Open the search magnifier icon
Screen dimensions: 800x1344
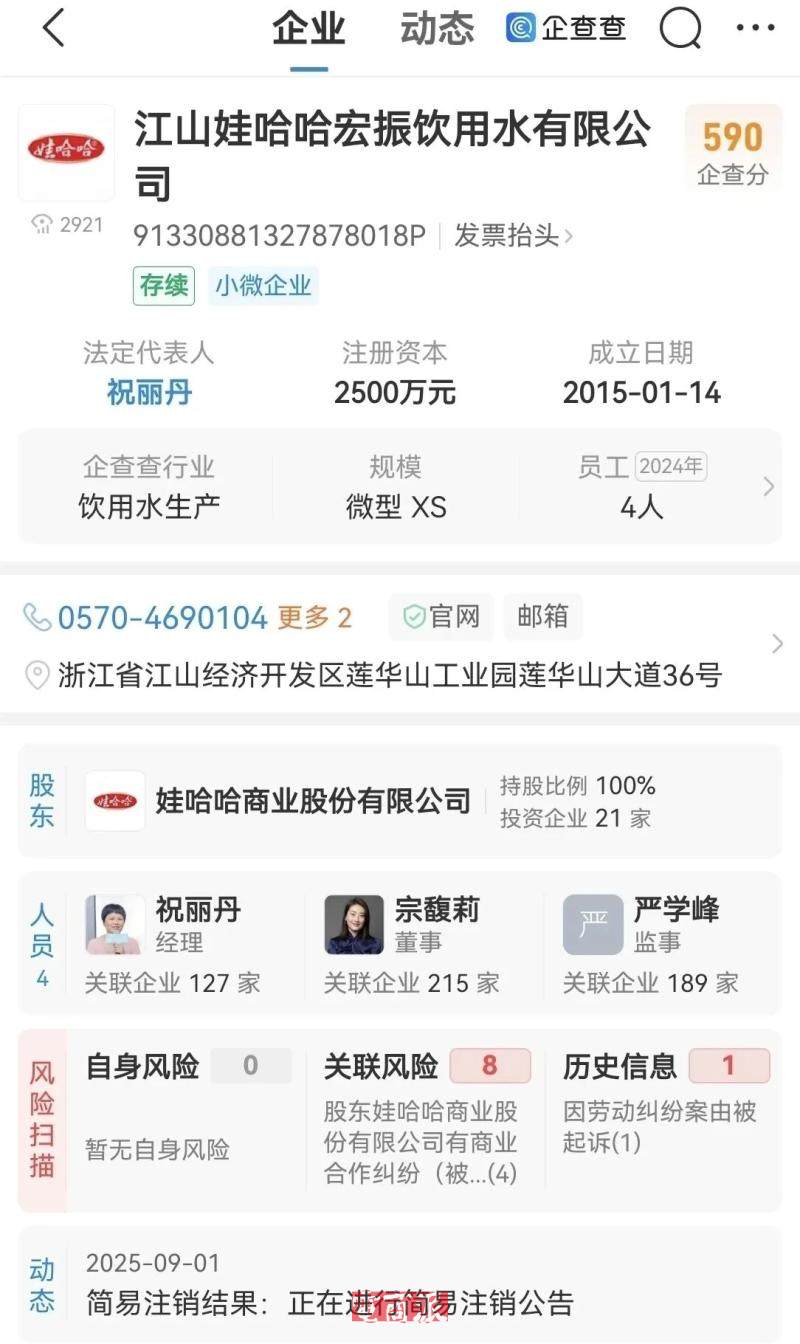680,30
